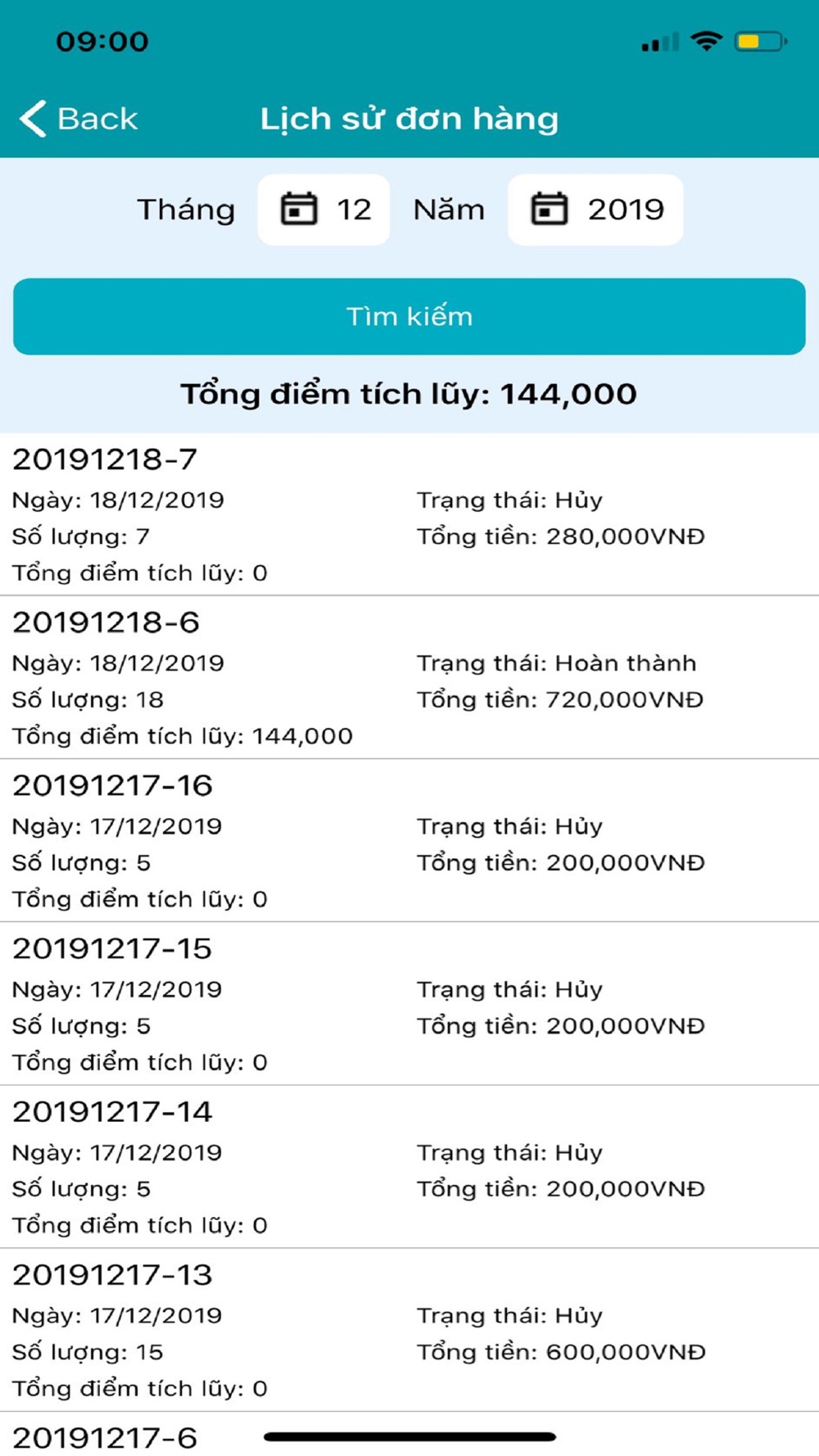Open the Năm year picker
This screenshot has height=1456, width=819.
click(595, 210)
